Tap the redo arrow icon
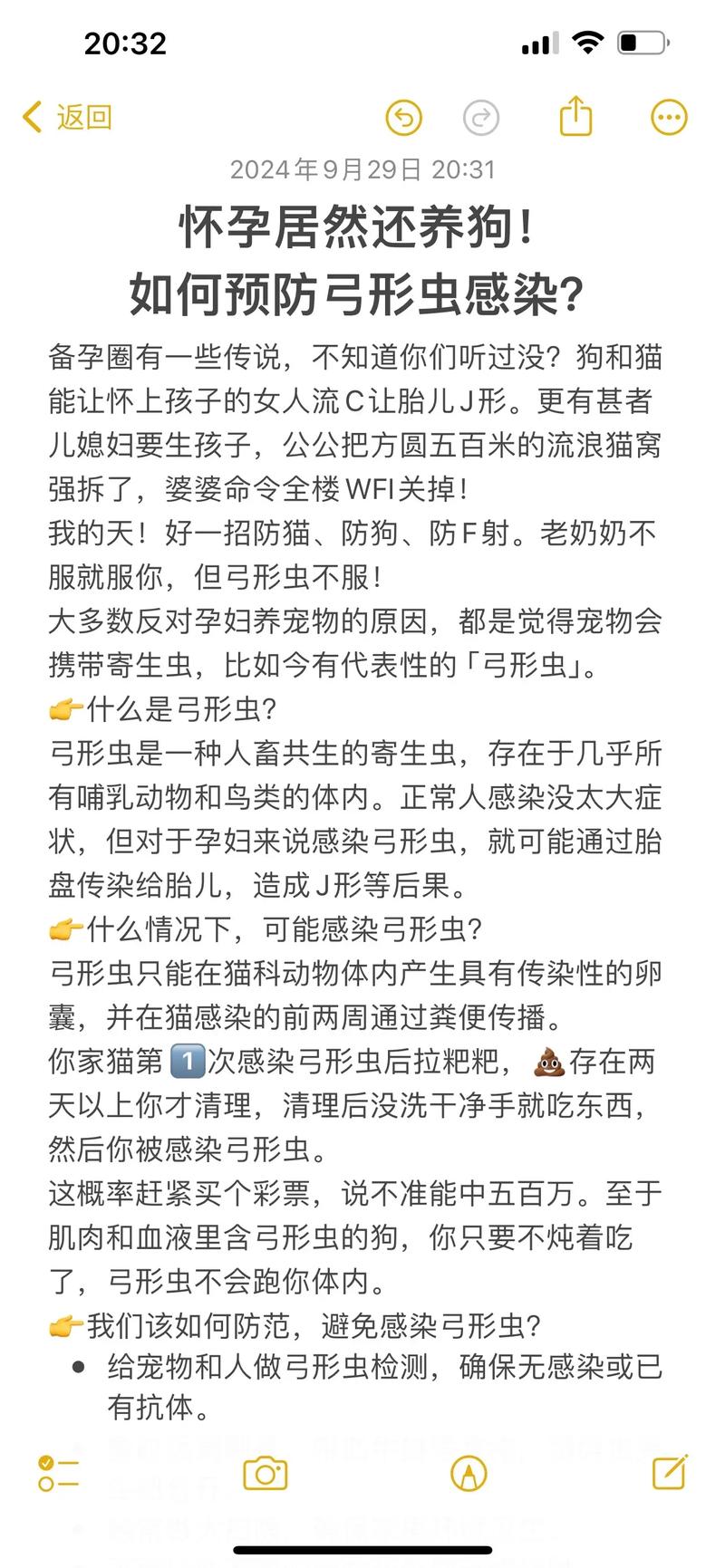 [482, 118]
